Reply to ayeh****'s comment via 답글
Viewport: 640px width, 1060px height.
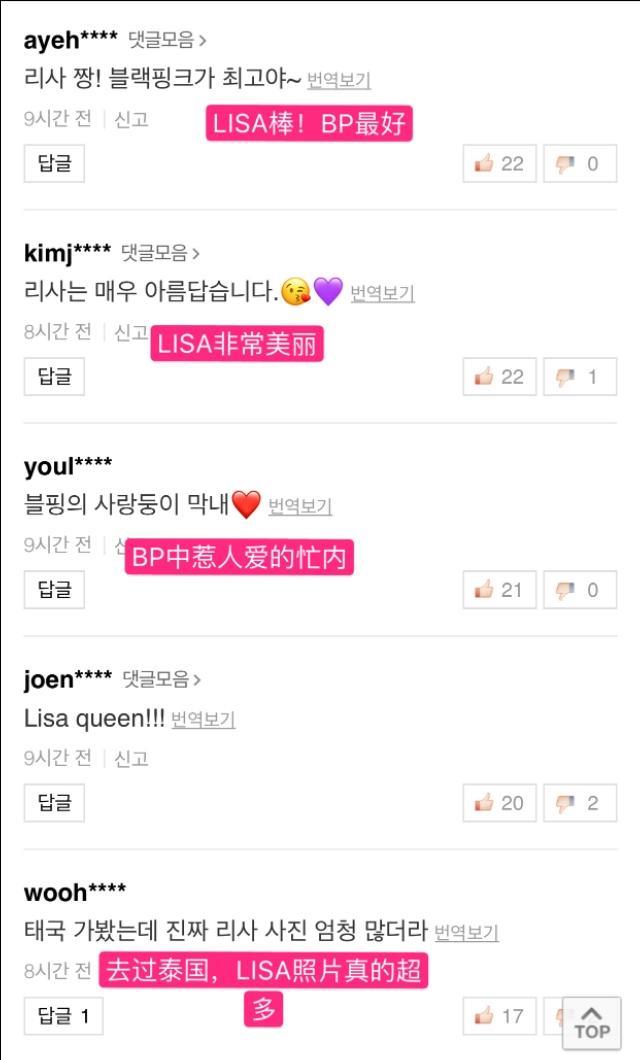pos(54,163)
